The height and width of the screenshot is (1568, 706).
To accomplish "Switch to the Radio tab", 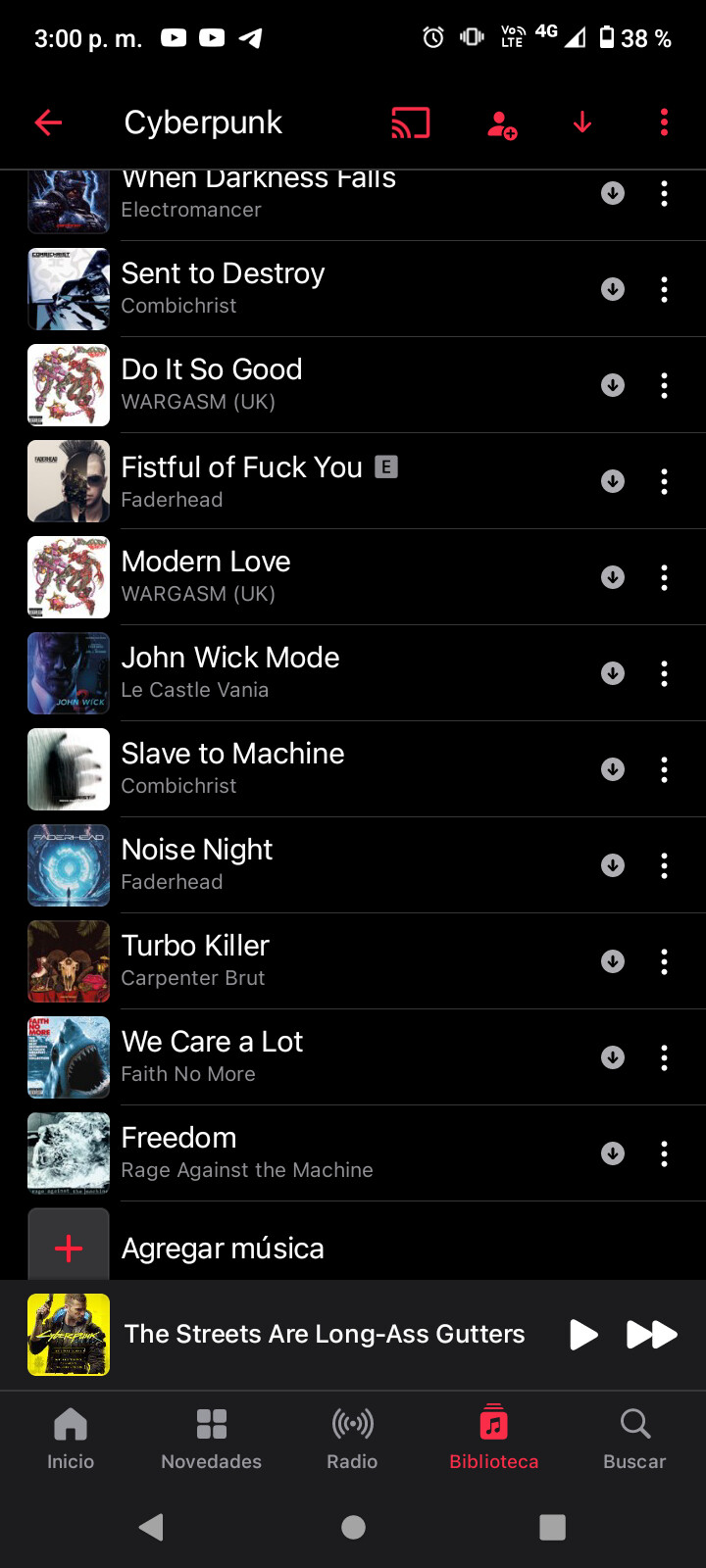I will coord(352,1439).
